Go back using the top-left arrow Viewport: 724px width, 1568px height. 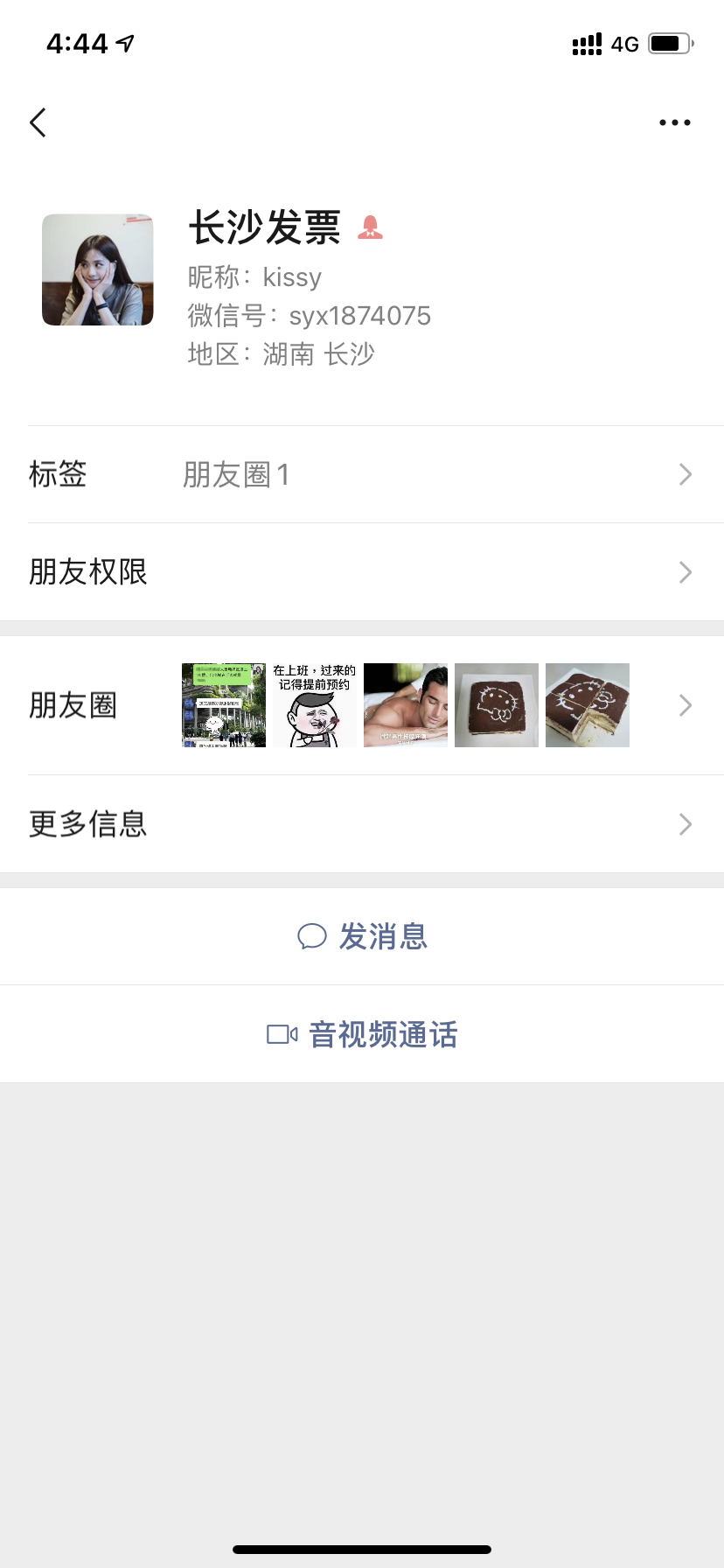tap(38, 122)
